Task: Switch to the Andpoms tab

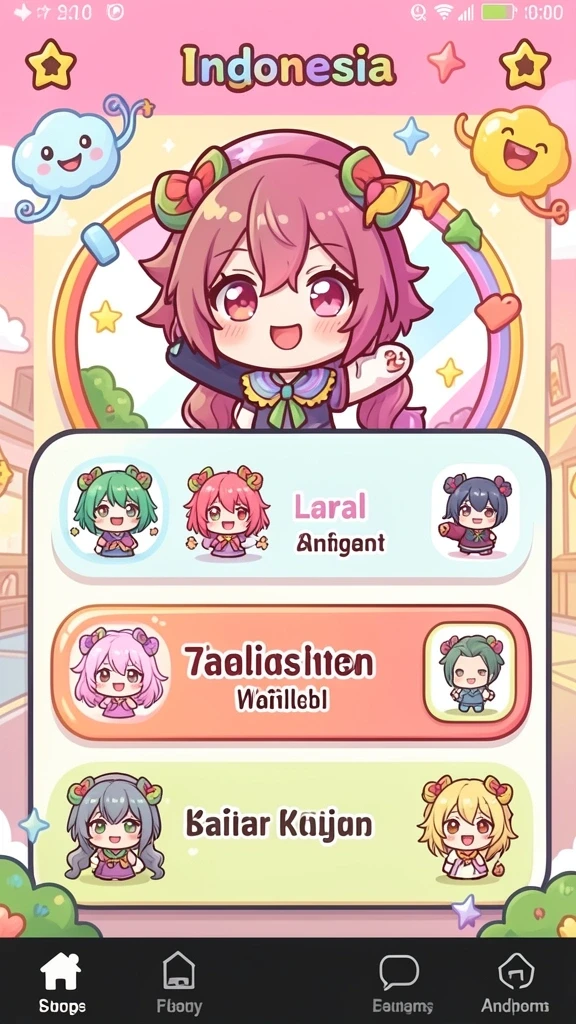Action: tap(515, 982)
